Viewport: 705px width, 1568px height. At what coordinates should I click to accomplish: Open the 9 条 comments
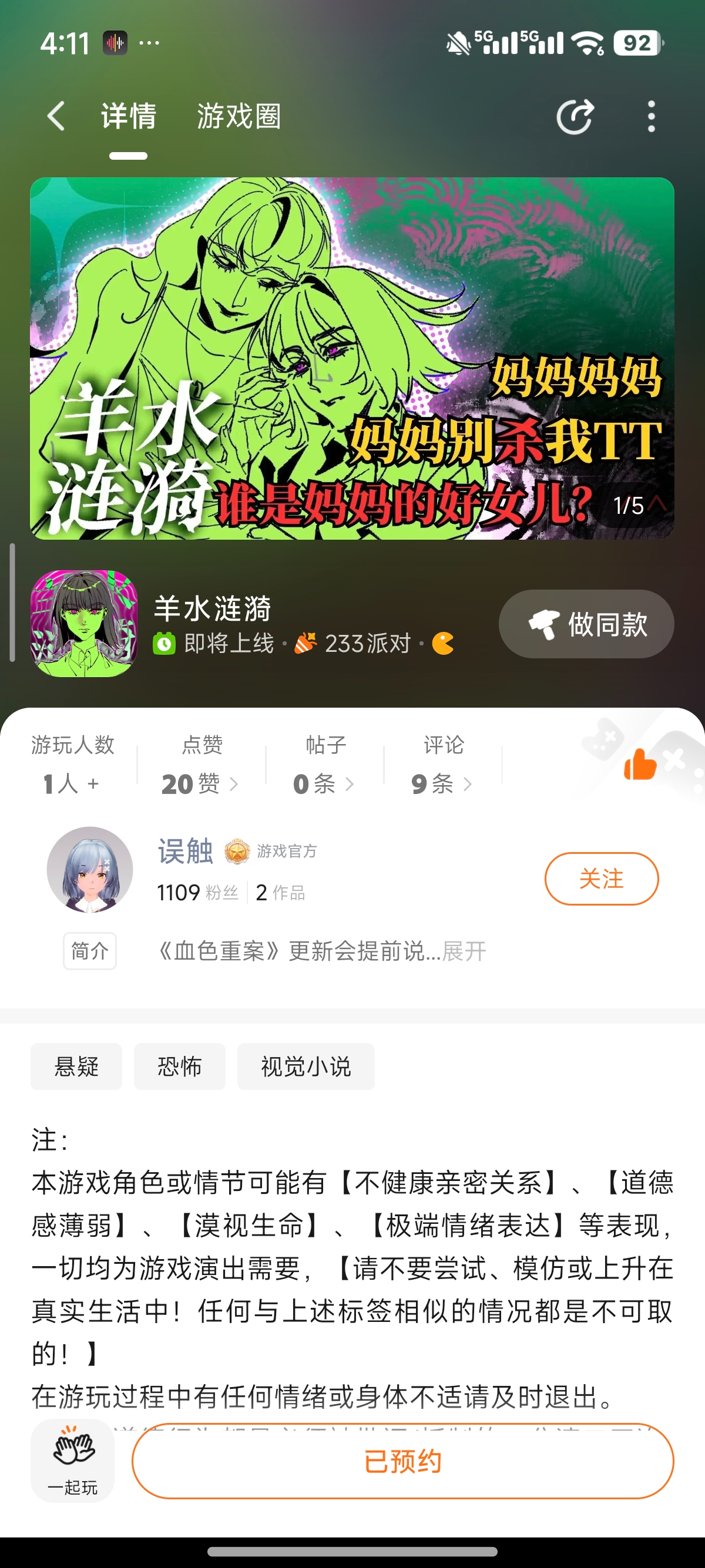point(441,783)
